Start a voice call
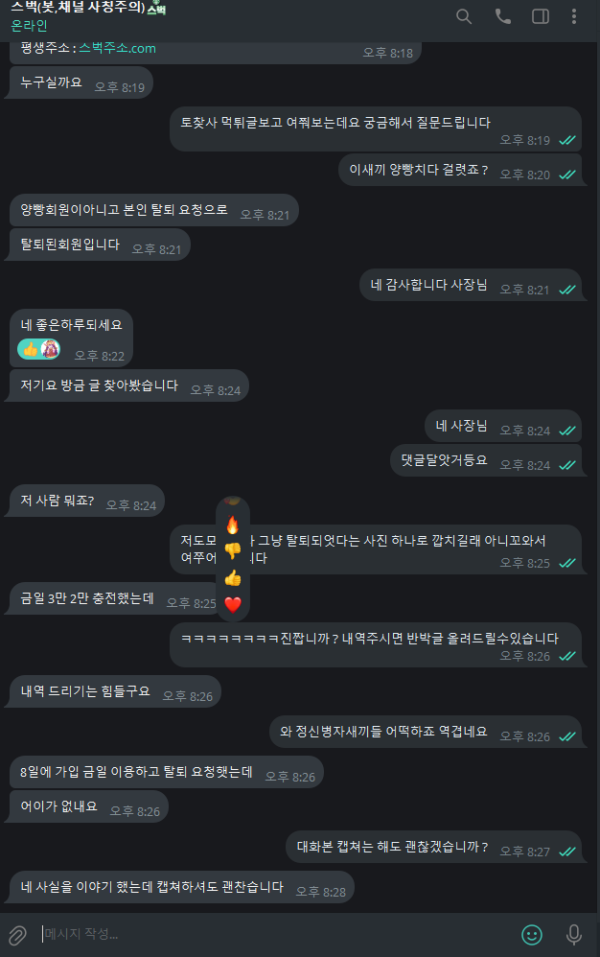Image resolution: width=600 pixels, height=957 pixels. (502, 16)
